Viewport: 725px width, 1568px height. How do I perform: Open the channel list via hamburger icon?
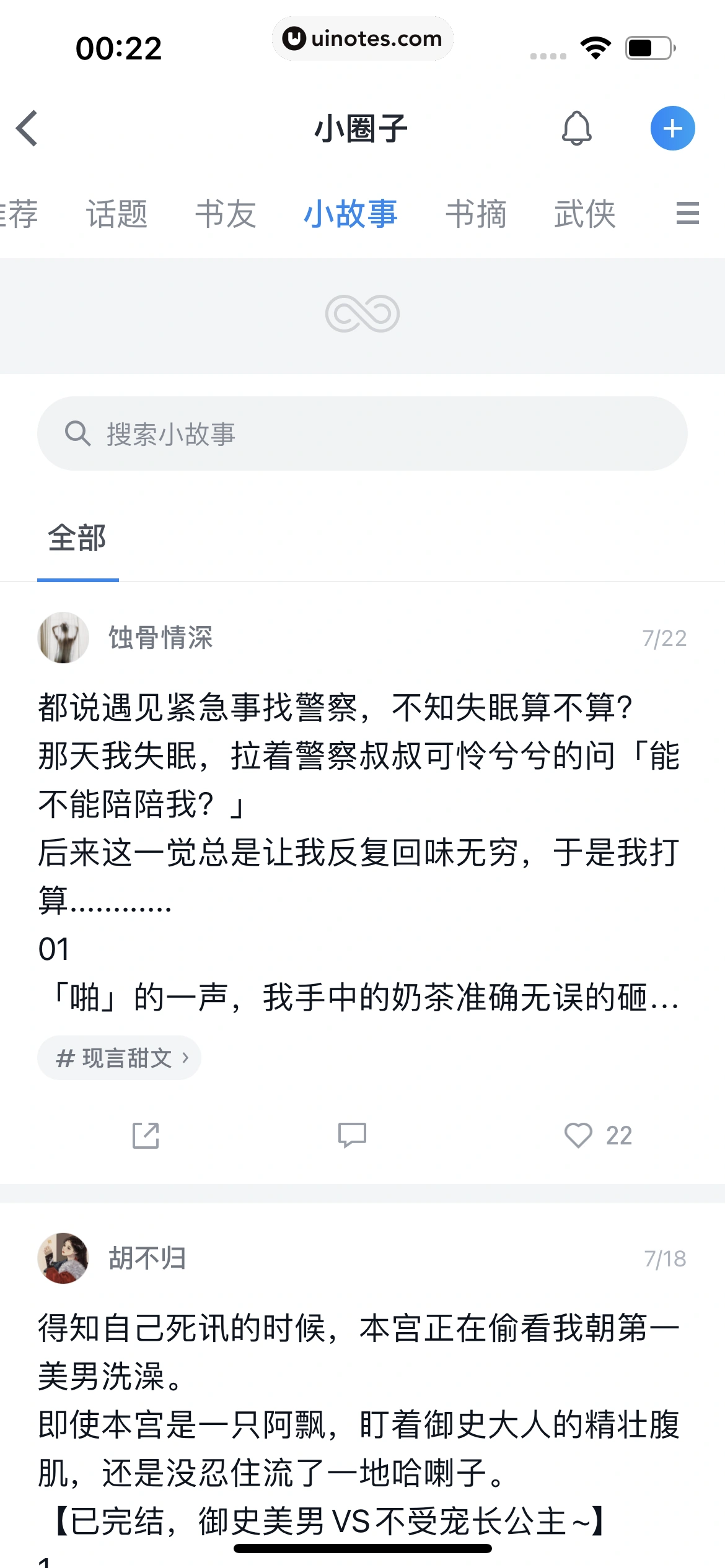click(x=687, y=214)
